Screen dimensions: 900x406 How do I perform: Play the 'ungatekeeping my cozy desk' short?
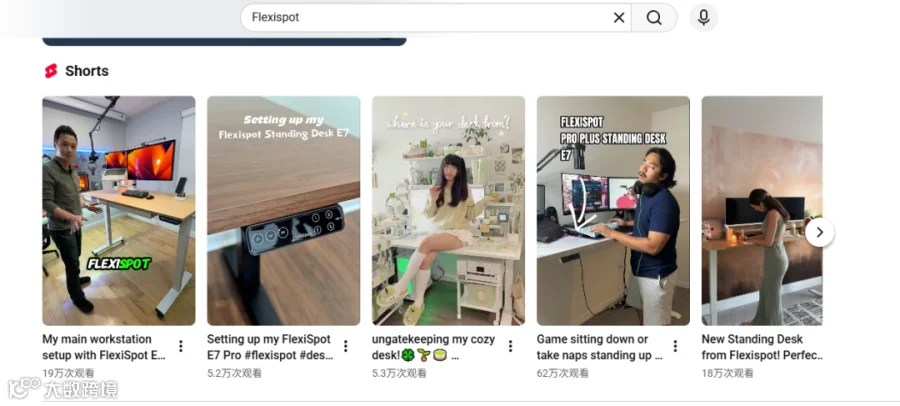(448, 211)
